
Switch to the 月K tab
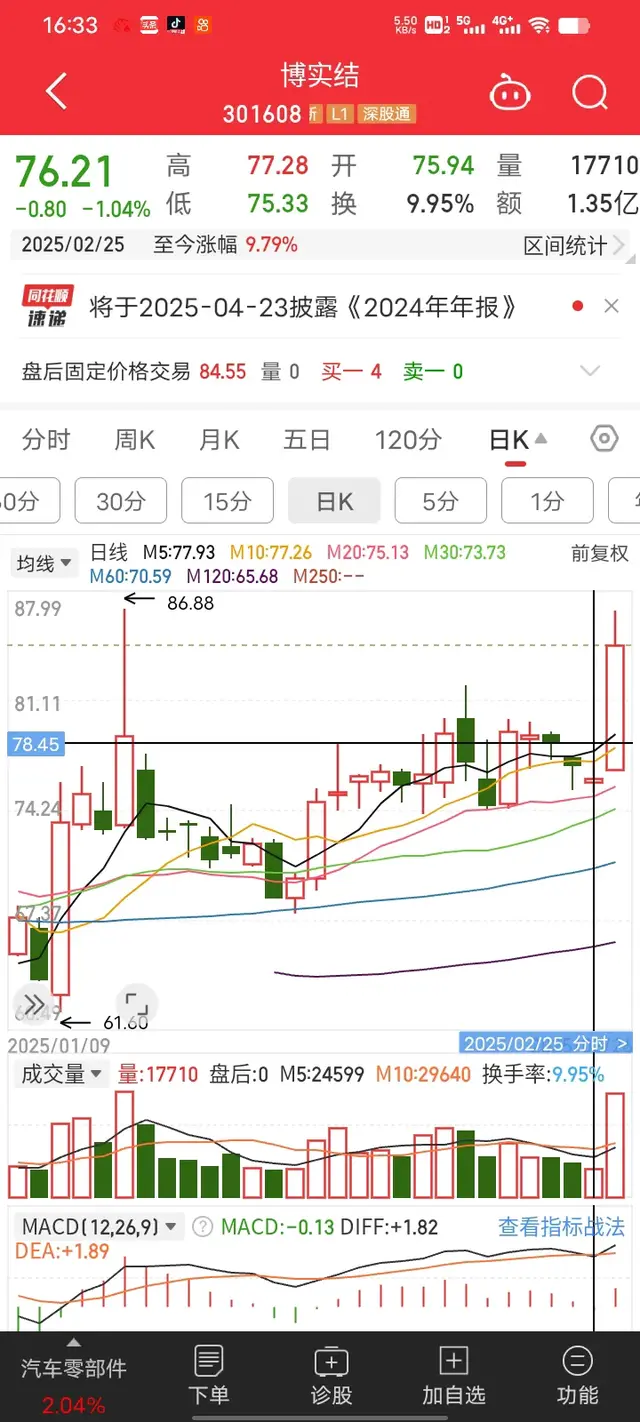coord(219,440)
